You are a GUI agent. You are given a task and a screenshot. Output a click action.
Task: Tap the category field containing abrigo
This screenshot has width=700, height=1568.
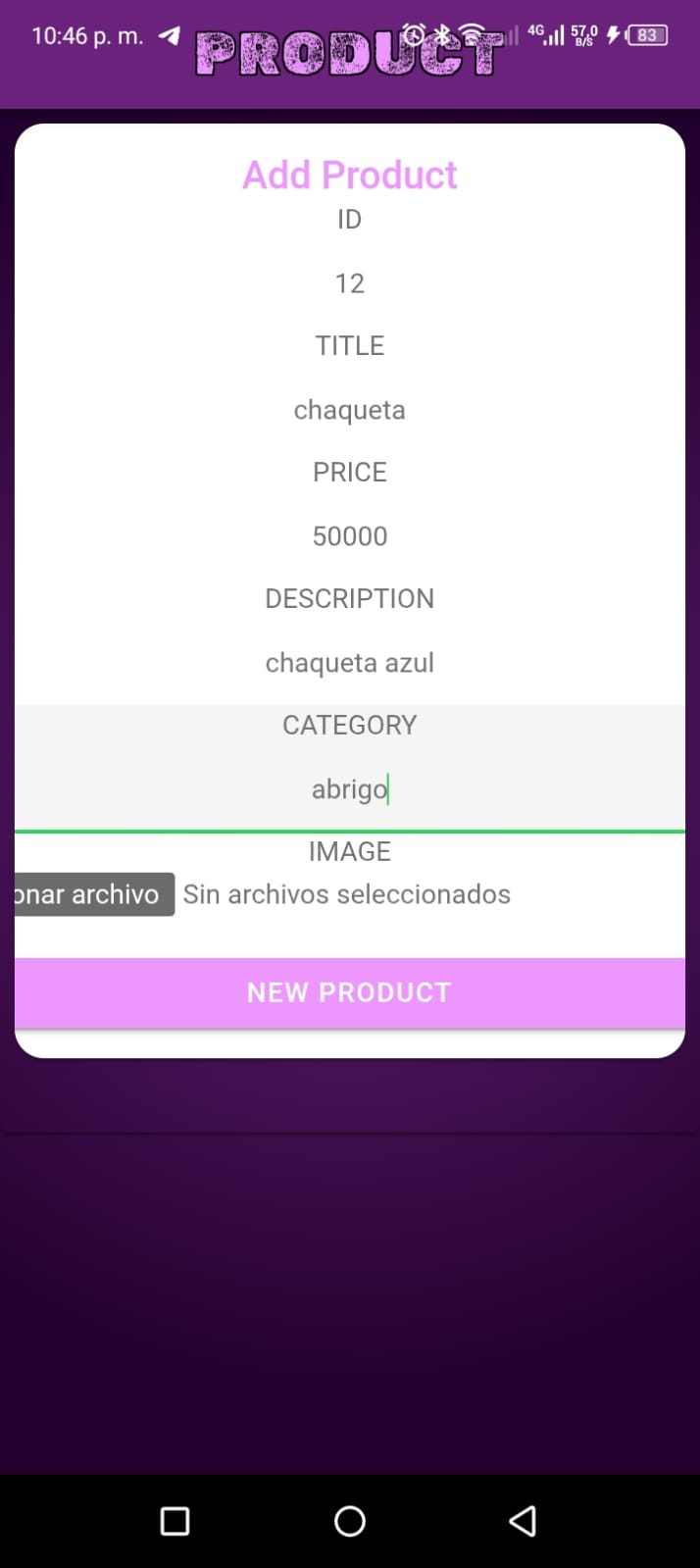[x=350, y=789]
